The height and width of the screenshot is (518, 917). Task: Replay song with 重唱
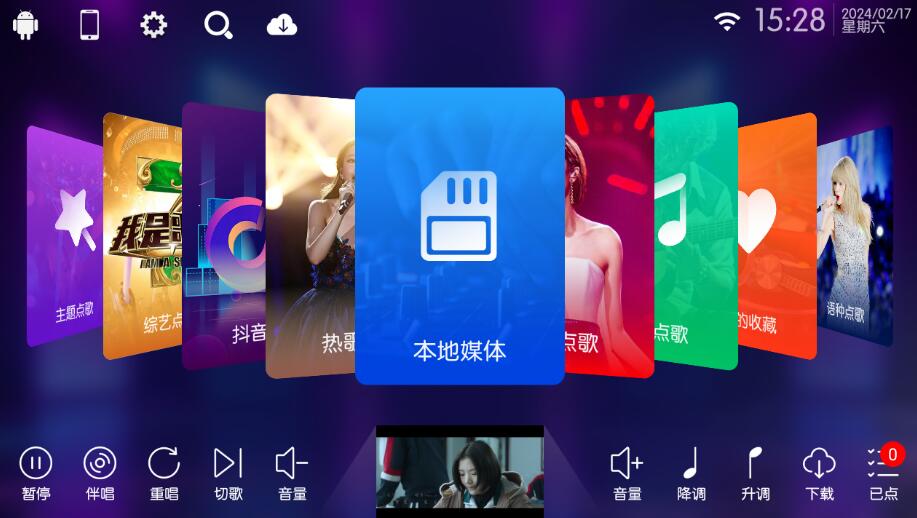[x=164, y=470]
